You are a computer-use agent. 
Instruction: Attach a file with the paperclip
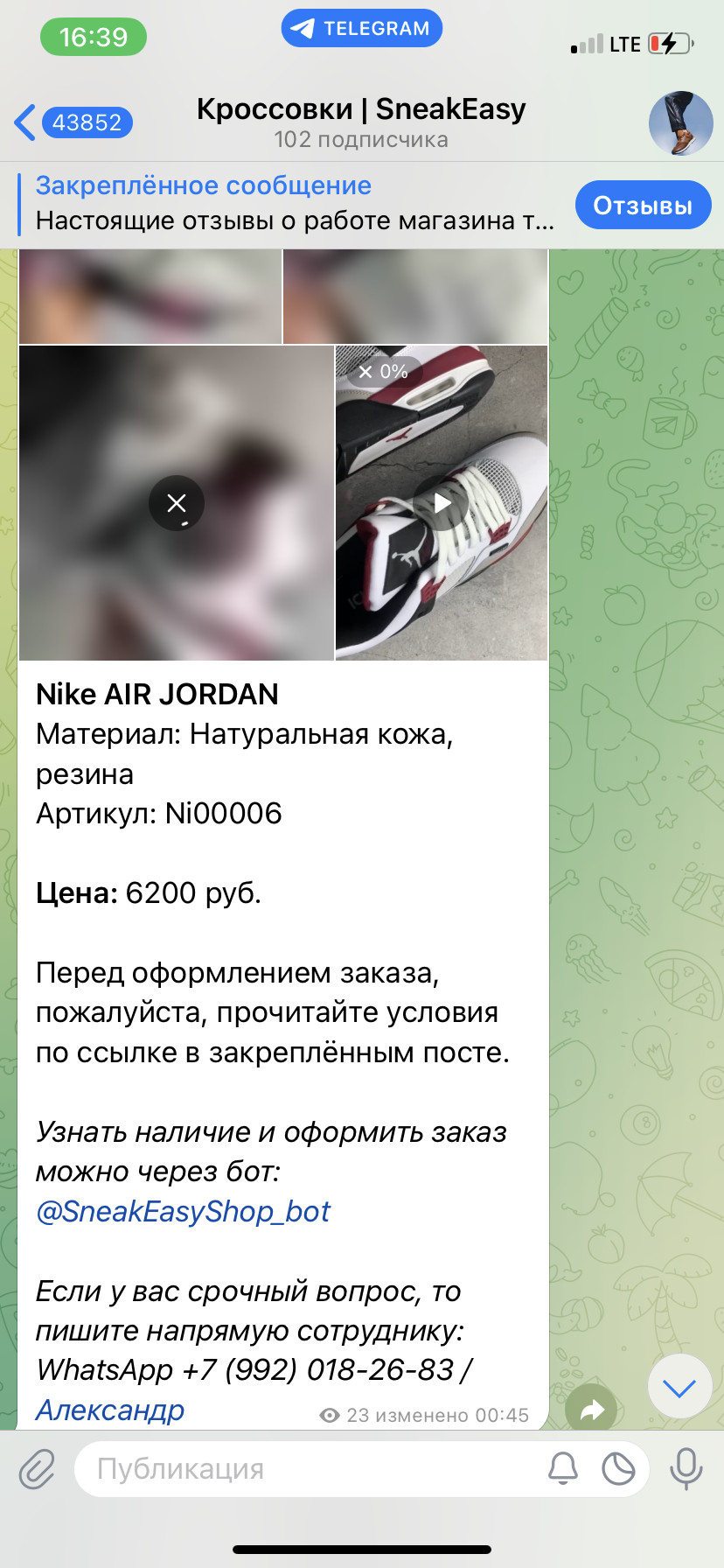(x=37, y=1469)
